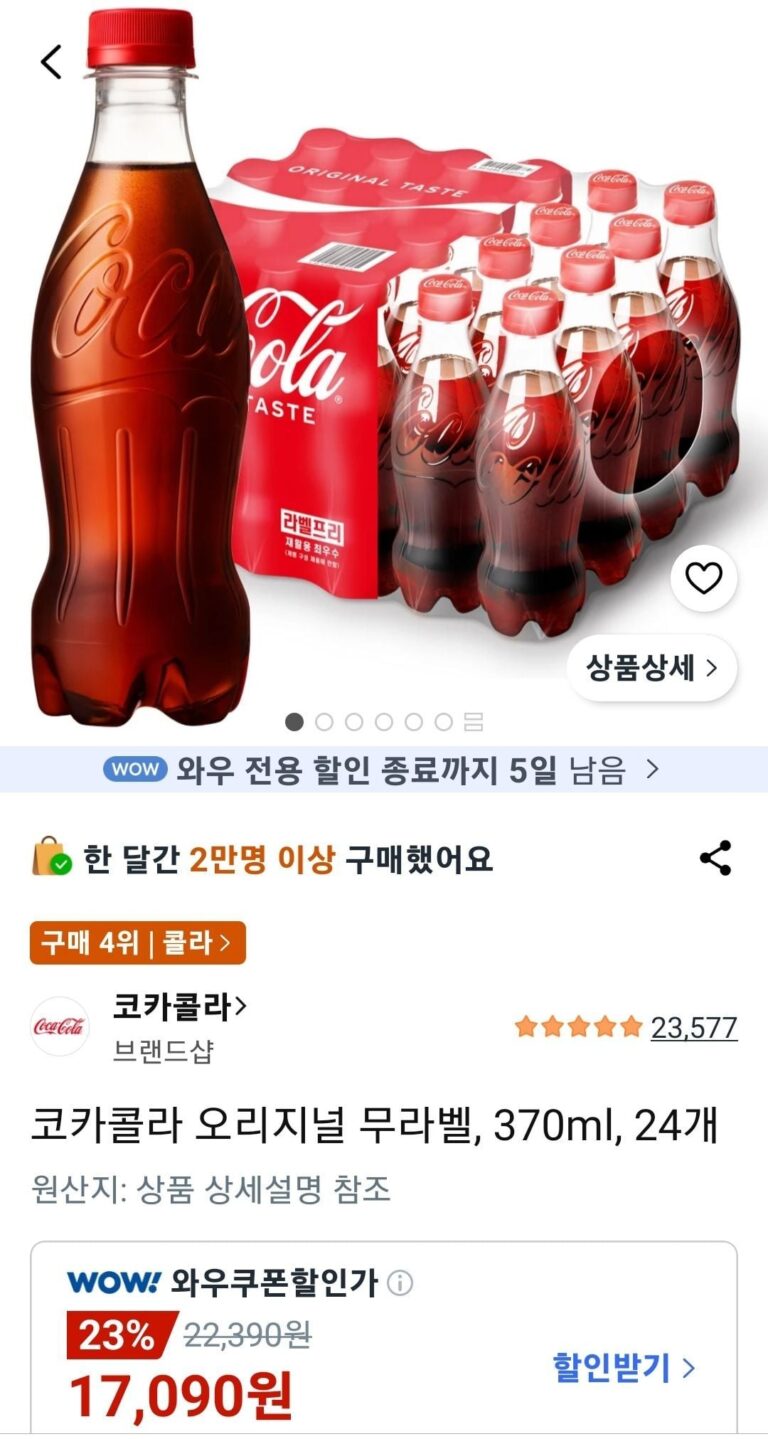
Task: Add this Coca-Cola pack to wishlist
Action: click(x=704, y=579)
